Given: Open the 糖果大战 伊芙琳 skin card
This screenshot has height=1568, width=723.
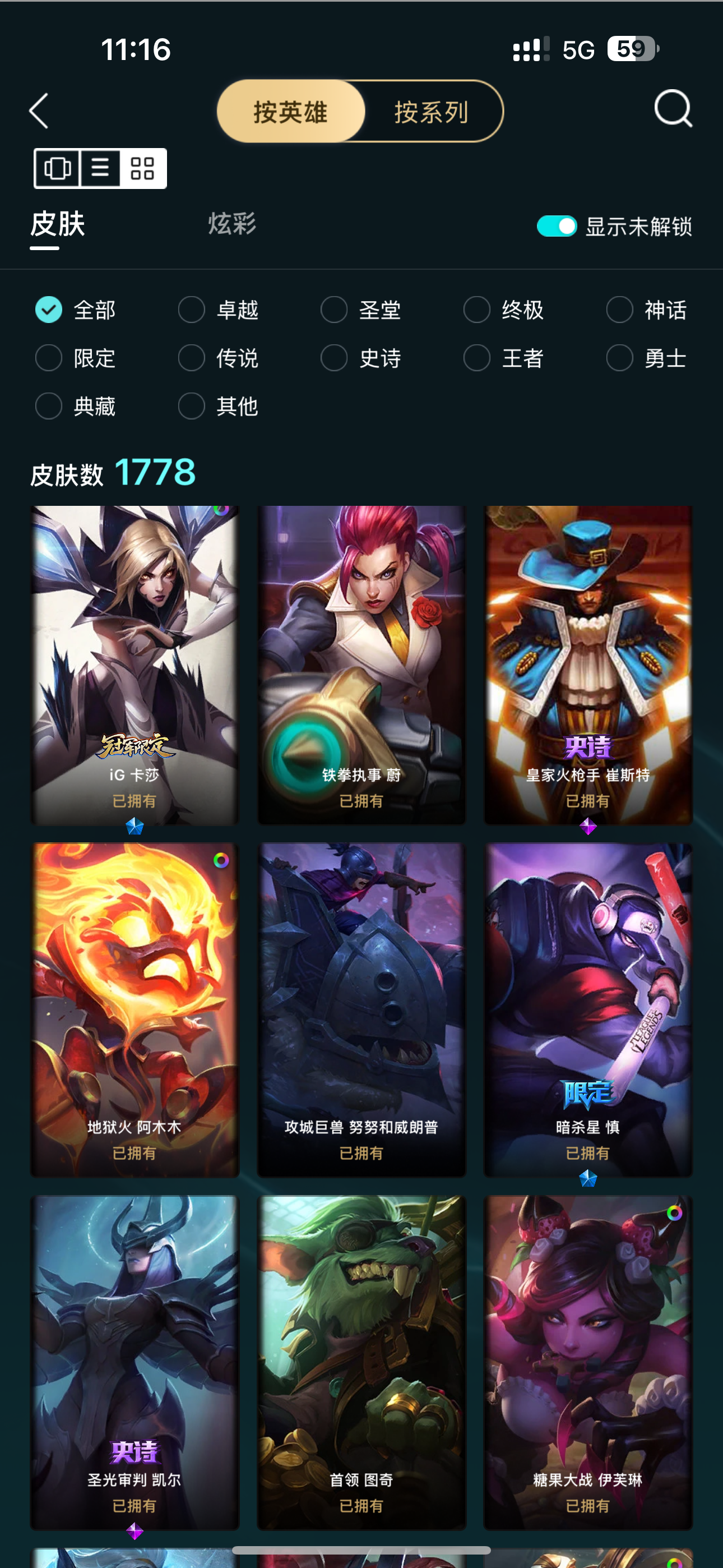Looking at the screenshot, I should pyautogui.click(x=588, y=1362).
